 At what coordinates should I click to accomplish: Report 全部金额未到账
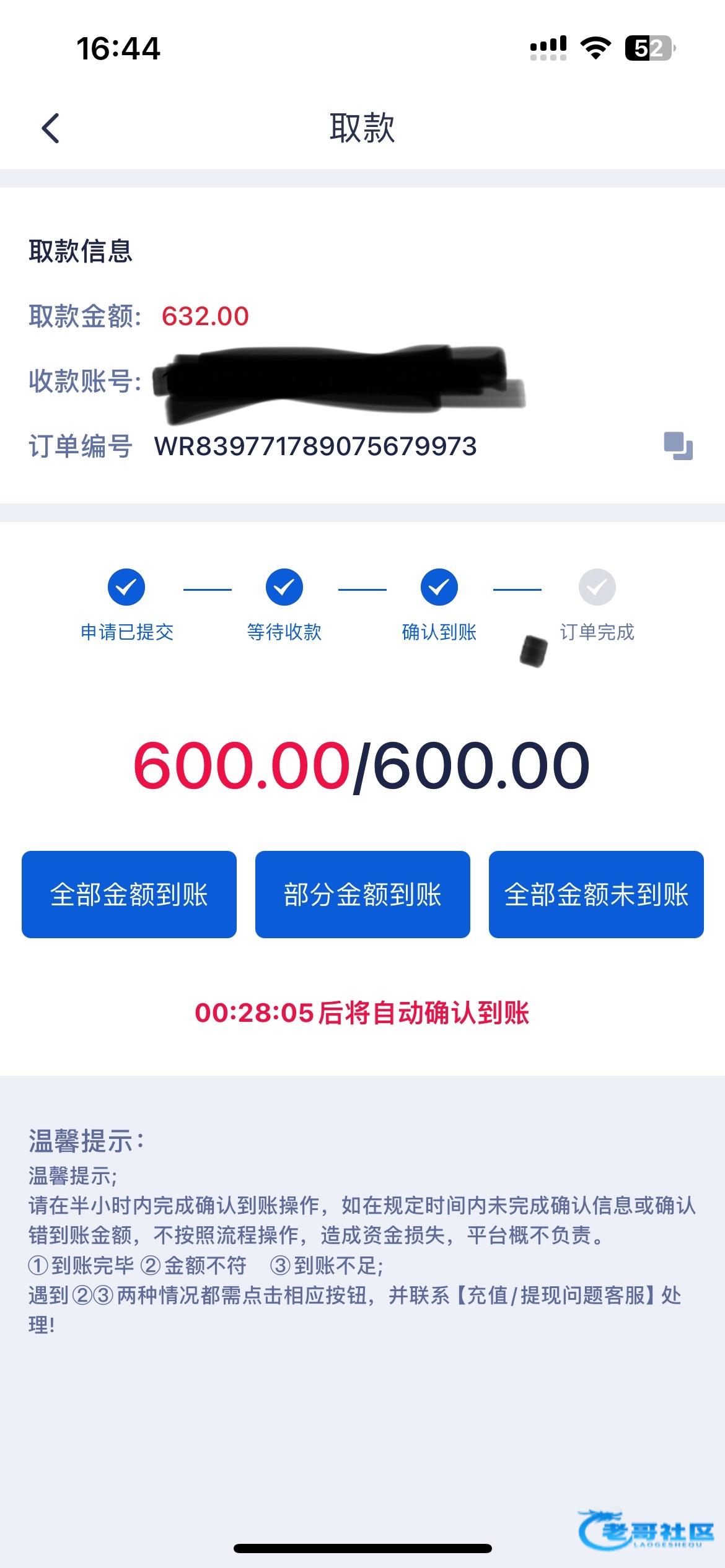coord(596,894)
